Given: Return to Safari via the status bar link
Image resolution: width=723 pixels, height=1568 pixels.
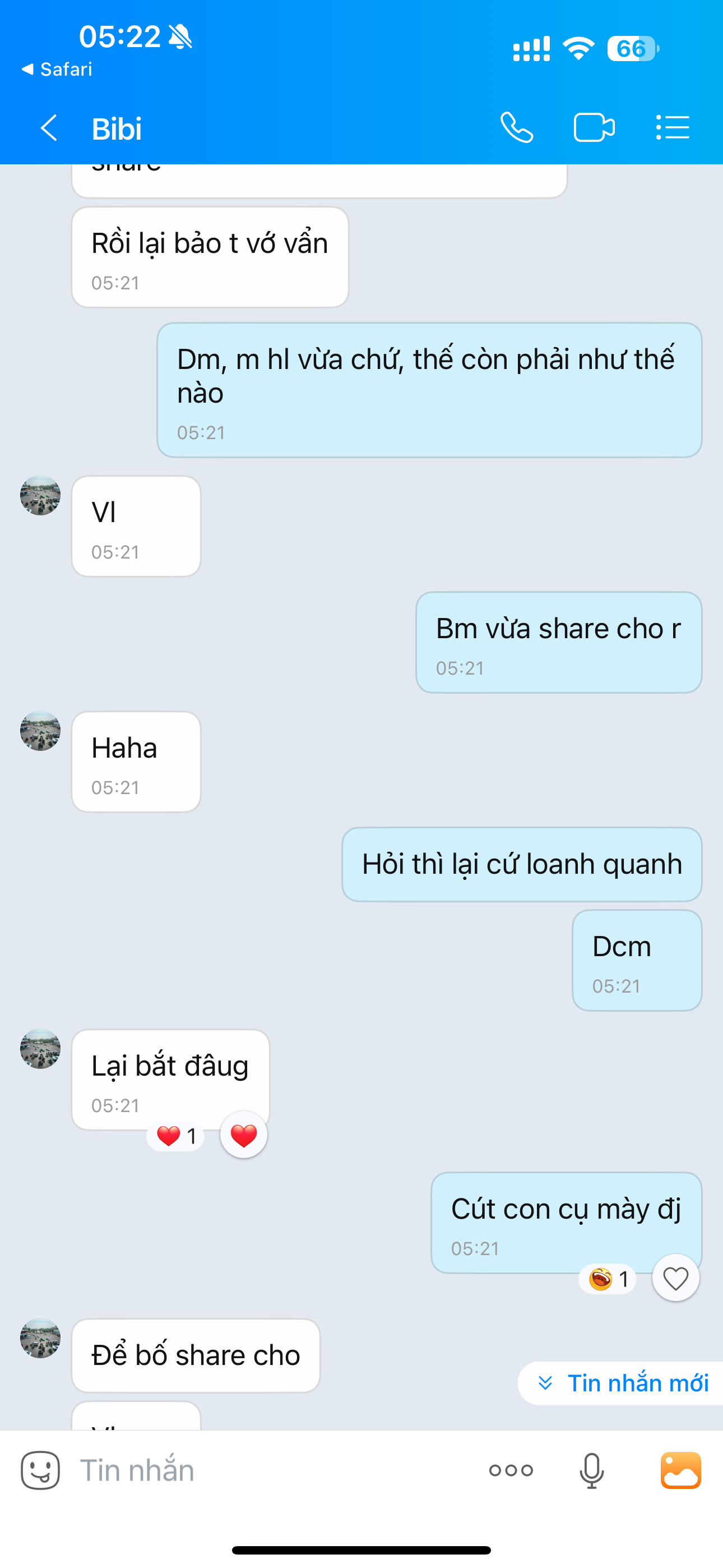Looking at the screenshot, I should (x=57, y=70).
